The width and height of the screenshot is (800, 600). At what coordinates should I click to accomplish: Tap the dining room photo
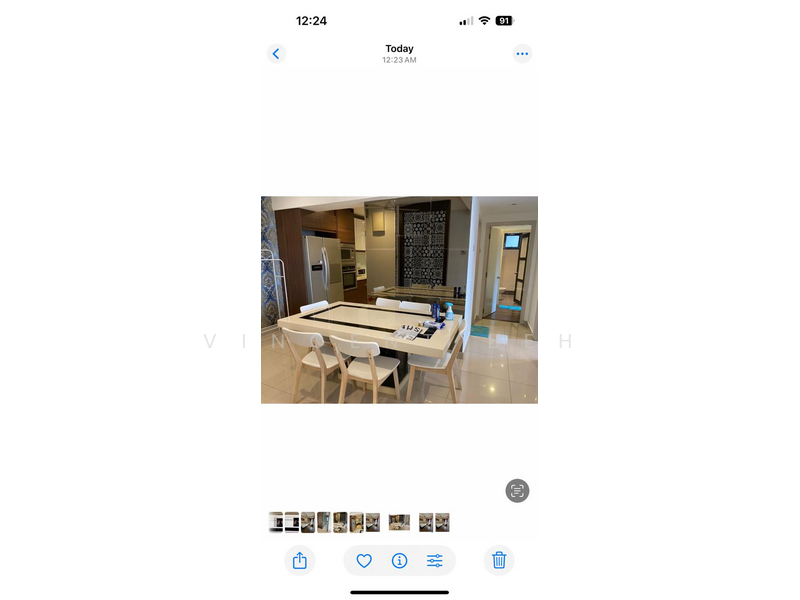pos(399,300)
